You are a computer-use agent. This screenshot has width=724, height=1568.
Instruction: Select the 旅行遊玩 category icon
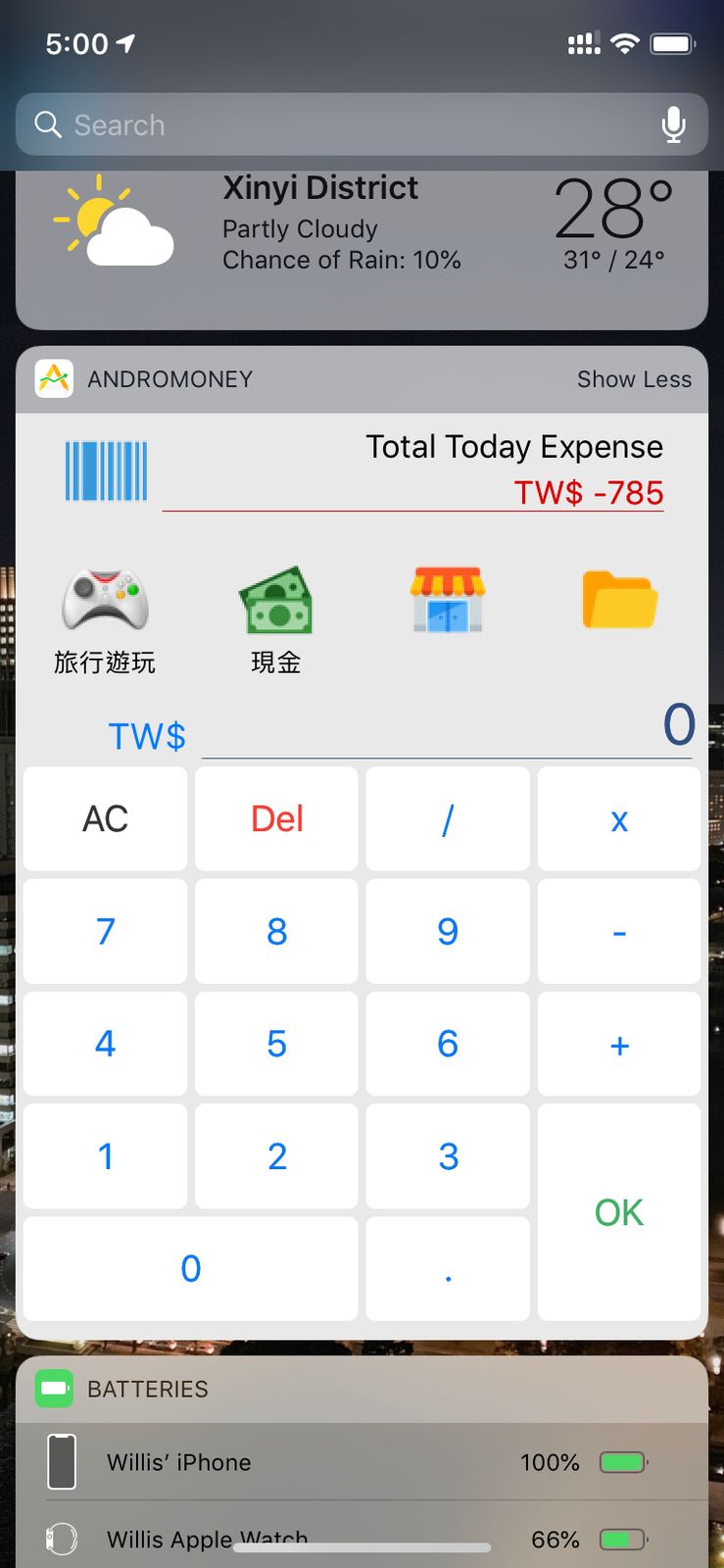pyautogui.click(x=105, y=601)
